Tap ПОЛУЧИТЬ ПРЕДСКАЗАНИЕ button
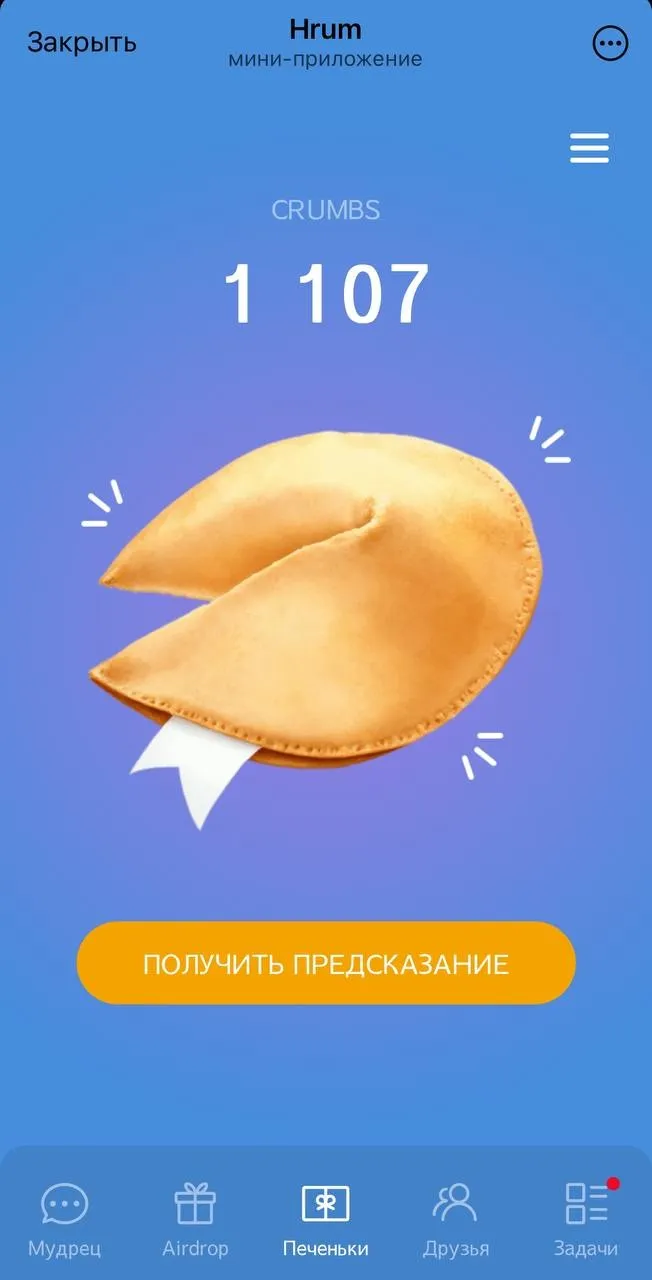Image resolution: width=652 pixels, height=1280 pixels. tap(326, 963)
